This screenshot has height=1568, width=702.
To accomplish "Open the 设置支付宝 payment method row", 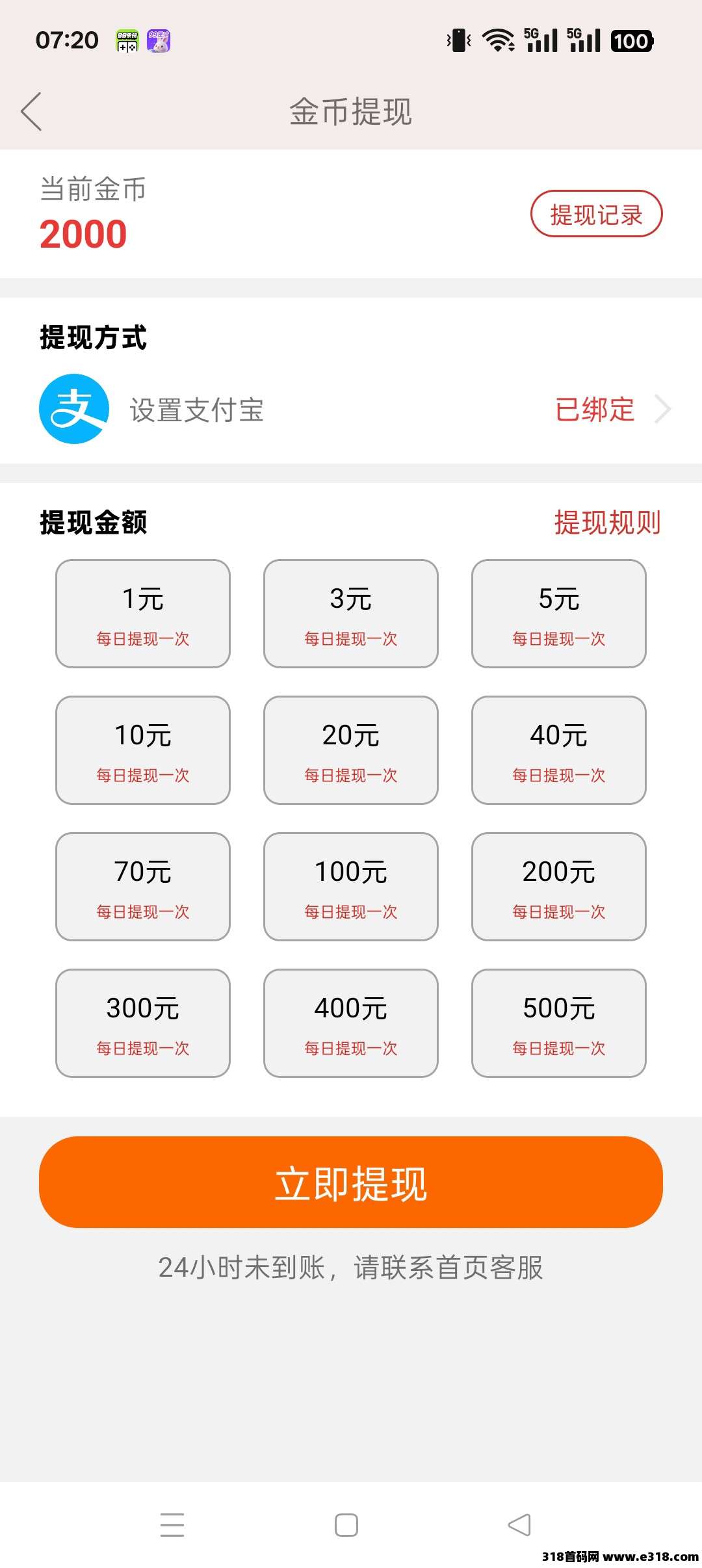I will tap(351, 410).
